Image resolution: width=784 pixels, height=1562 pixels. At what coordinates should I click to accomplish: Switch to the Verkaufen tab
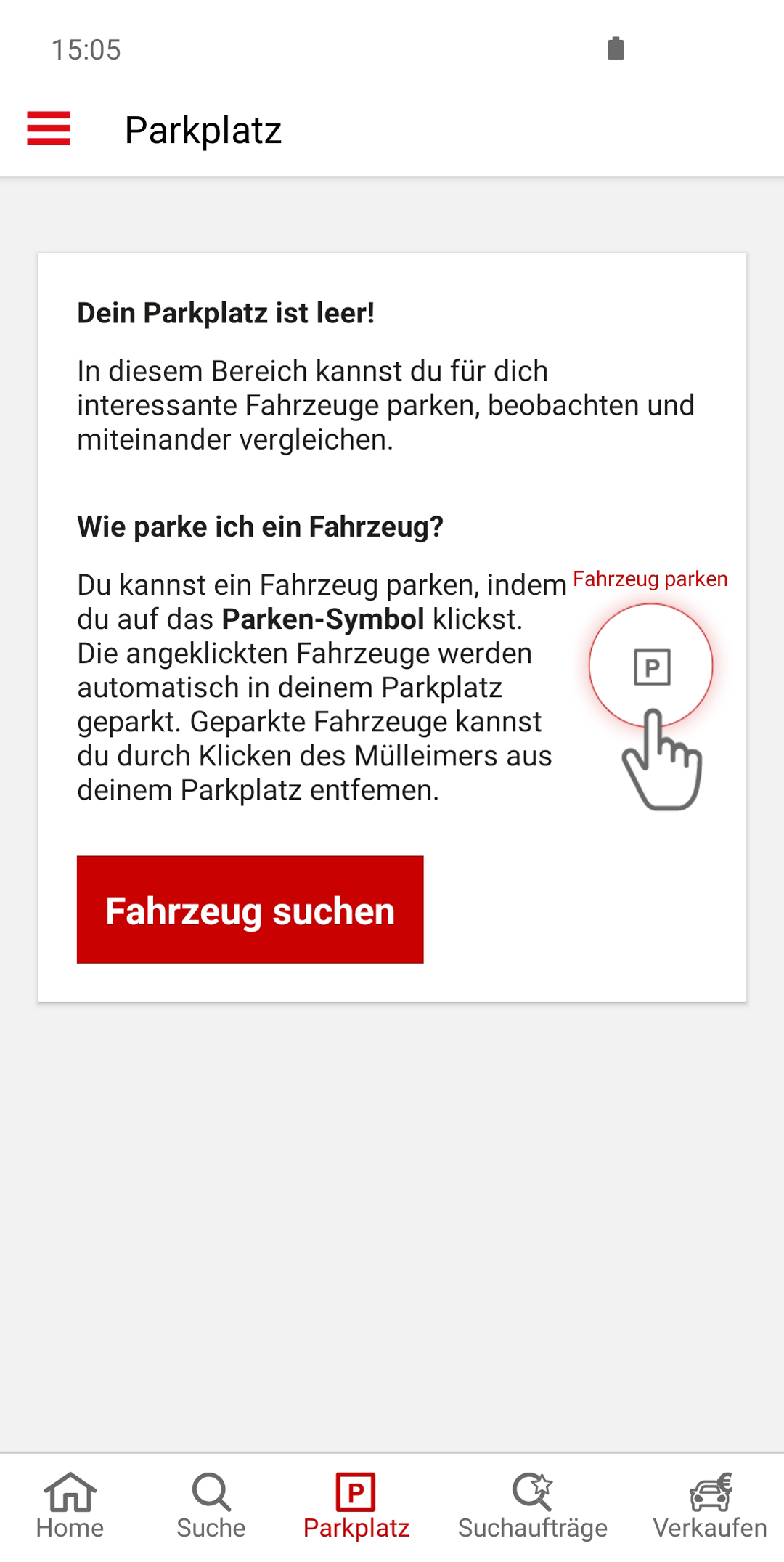pyautogui.click(x=710, y=1507)
